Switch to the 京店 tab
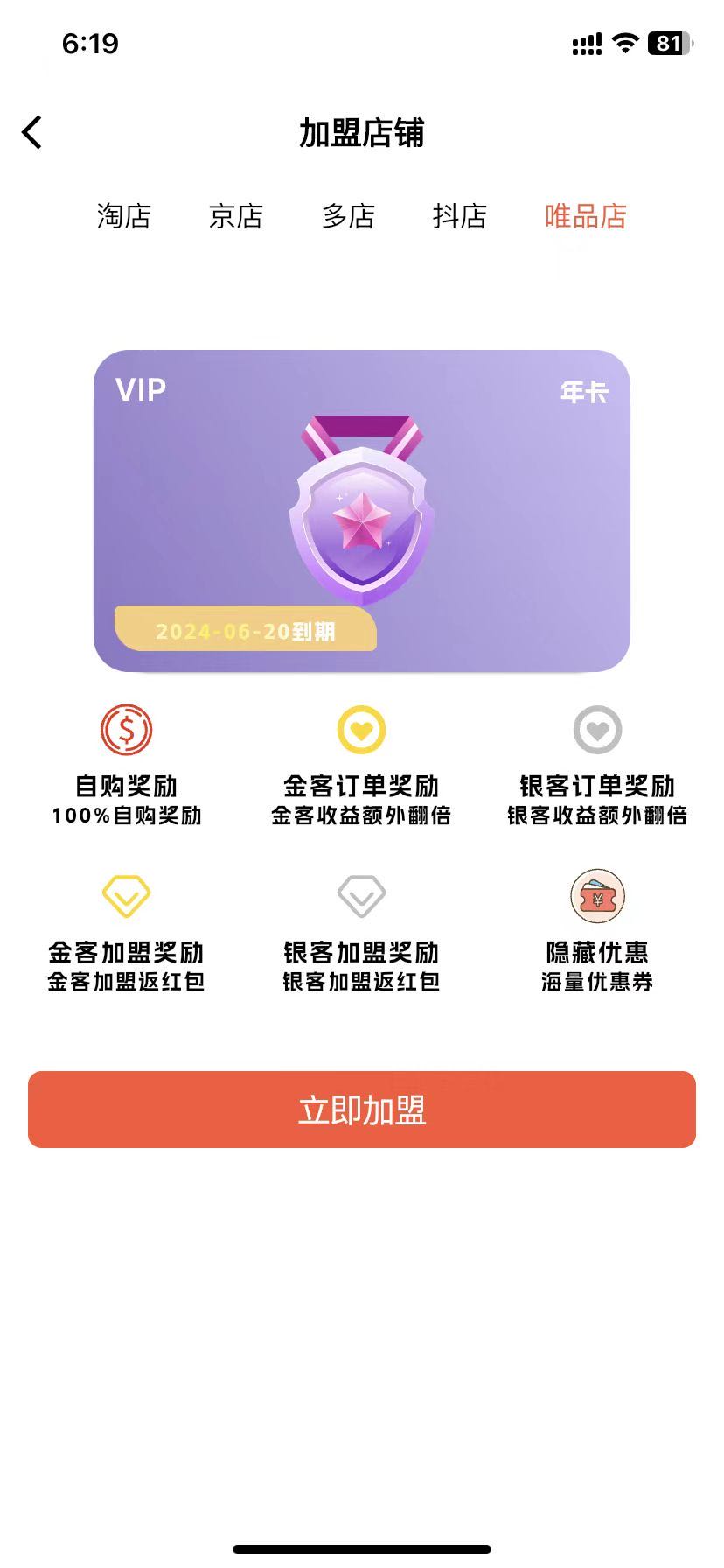Screen dimensions: 724x1568 [x=236, y=216]
